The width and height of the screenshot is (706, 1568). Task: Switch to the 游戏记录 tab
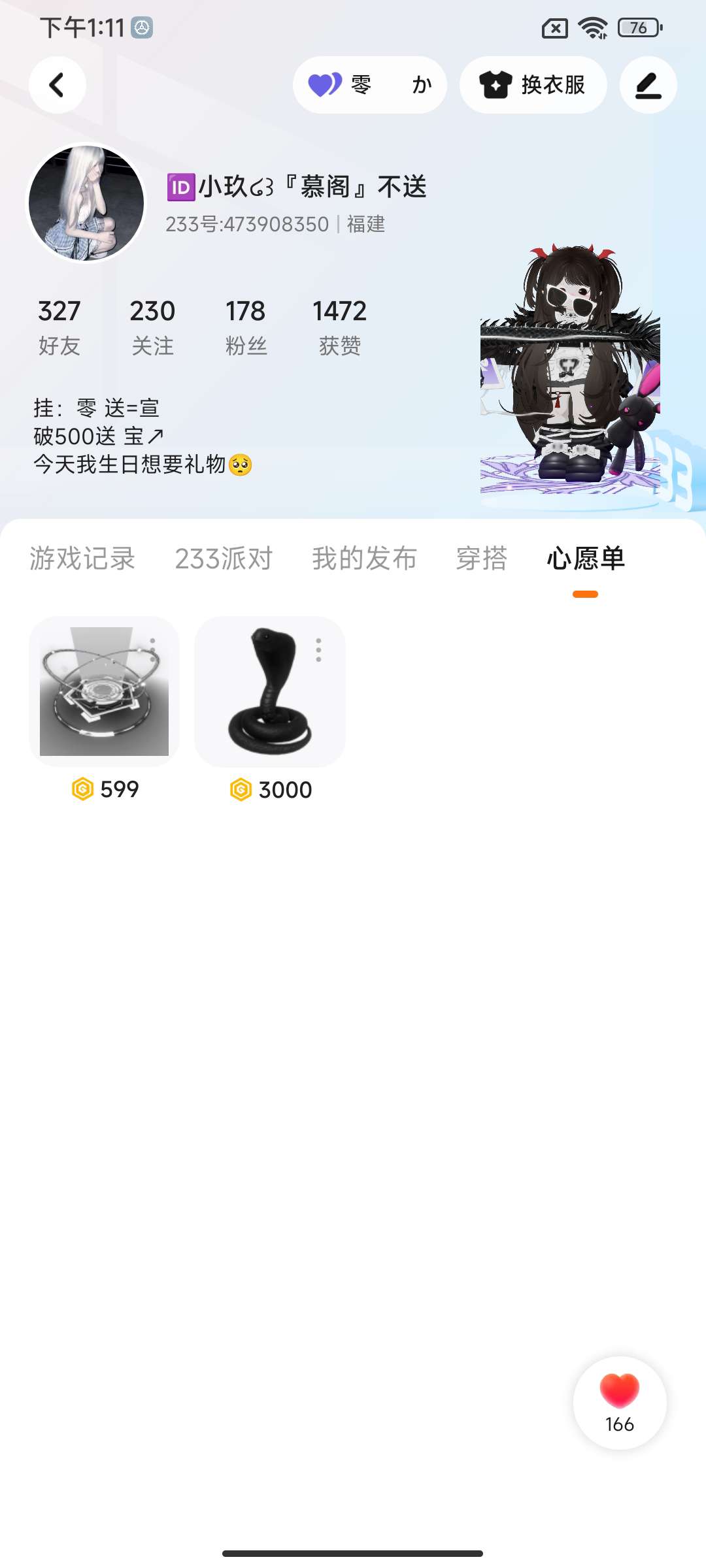(82, 559)
